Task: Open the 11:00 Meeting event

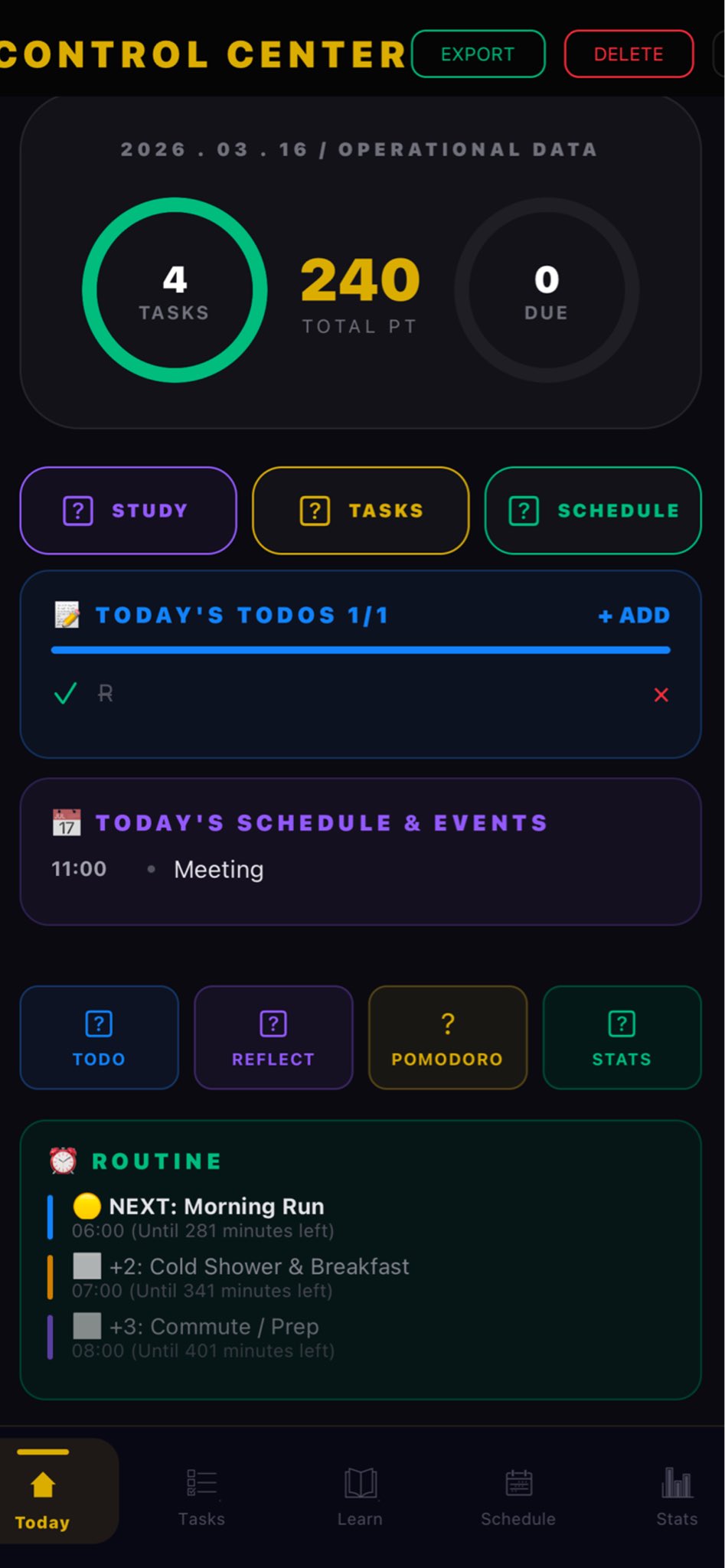Action: [219, 870]
